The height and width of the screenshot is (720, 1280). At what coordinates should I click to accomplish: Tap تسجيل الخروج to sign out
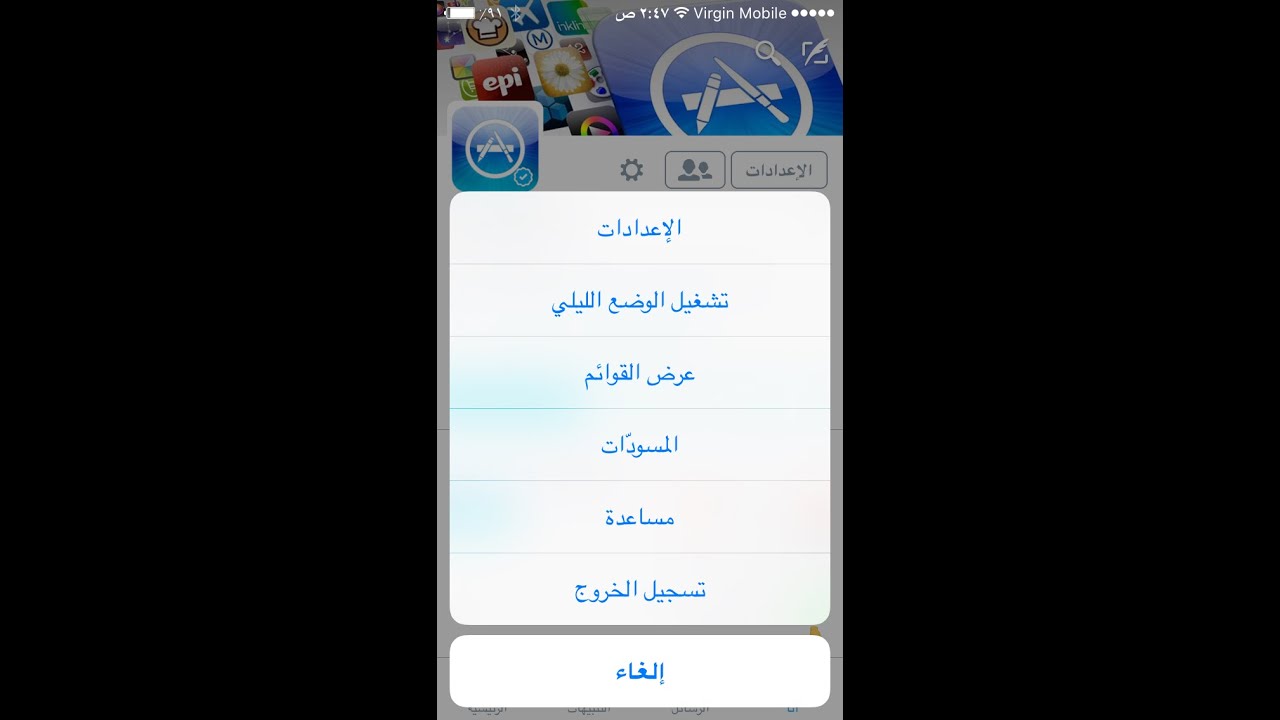(640, 589)
